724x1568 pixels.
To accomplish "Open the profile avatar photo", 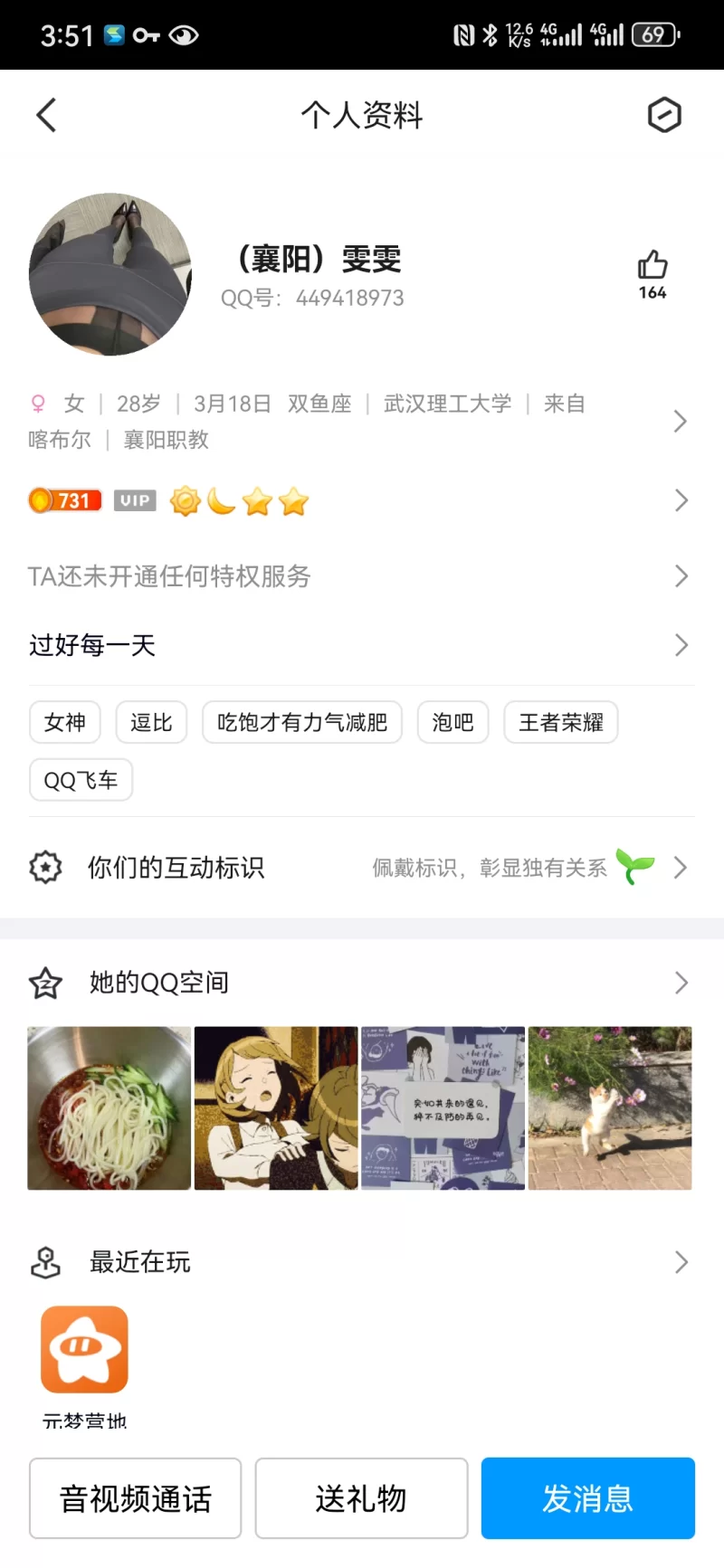I will click(110, 274).
